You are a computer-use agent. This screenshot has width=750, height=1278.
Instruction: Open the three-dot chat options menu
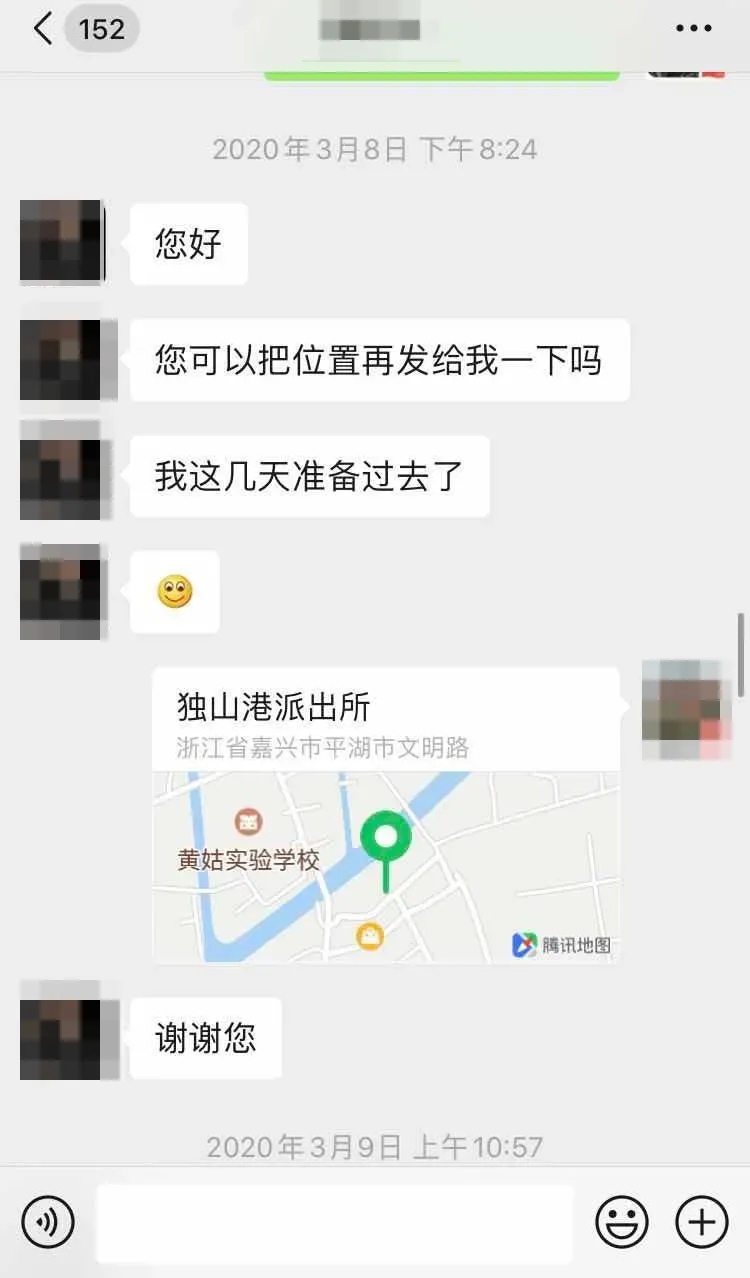694,29
